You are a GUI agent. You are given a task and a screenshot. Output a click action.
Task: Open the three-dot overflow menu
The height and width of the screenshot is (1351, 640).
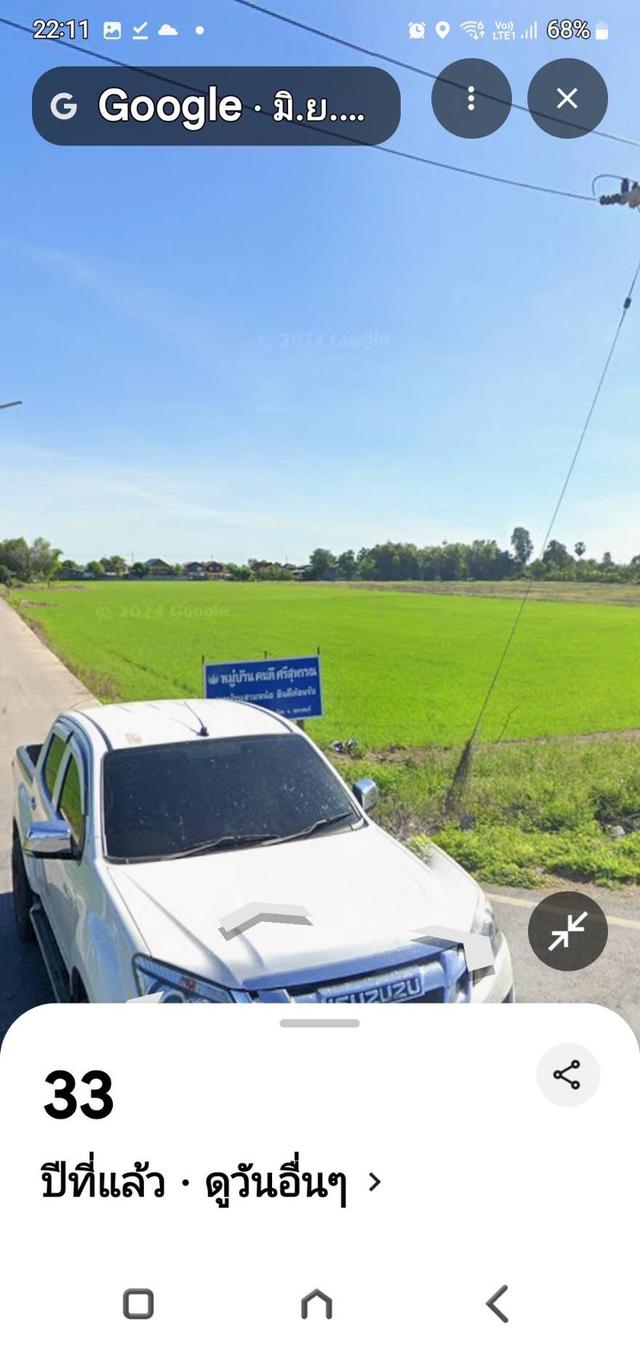[471, 98]
